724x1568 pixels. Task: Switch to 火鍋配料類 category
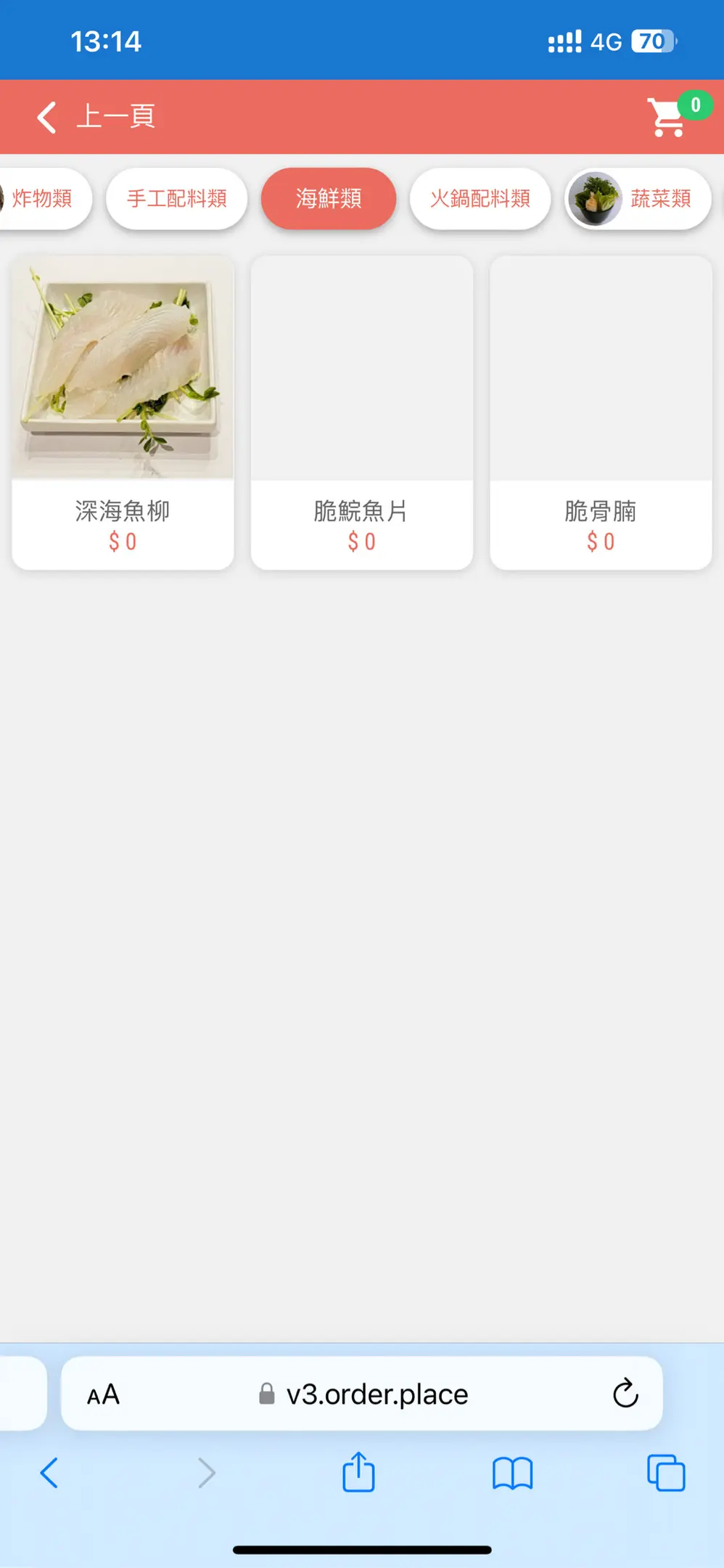coord(480,198)
